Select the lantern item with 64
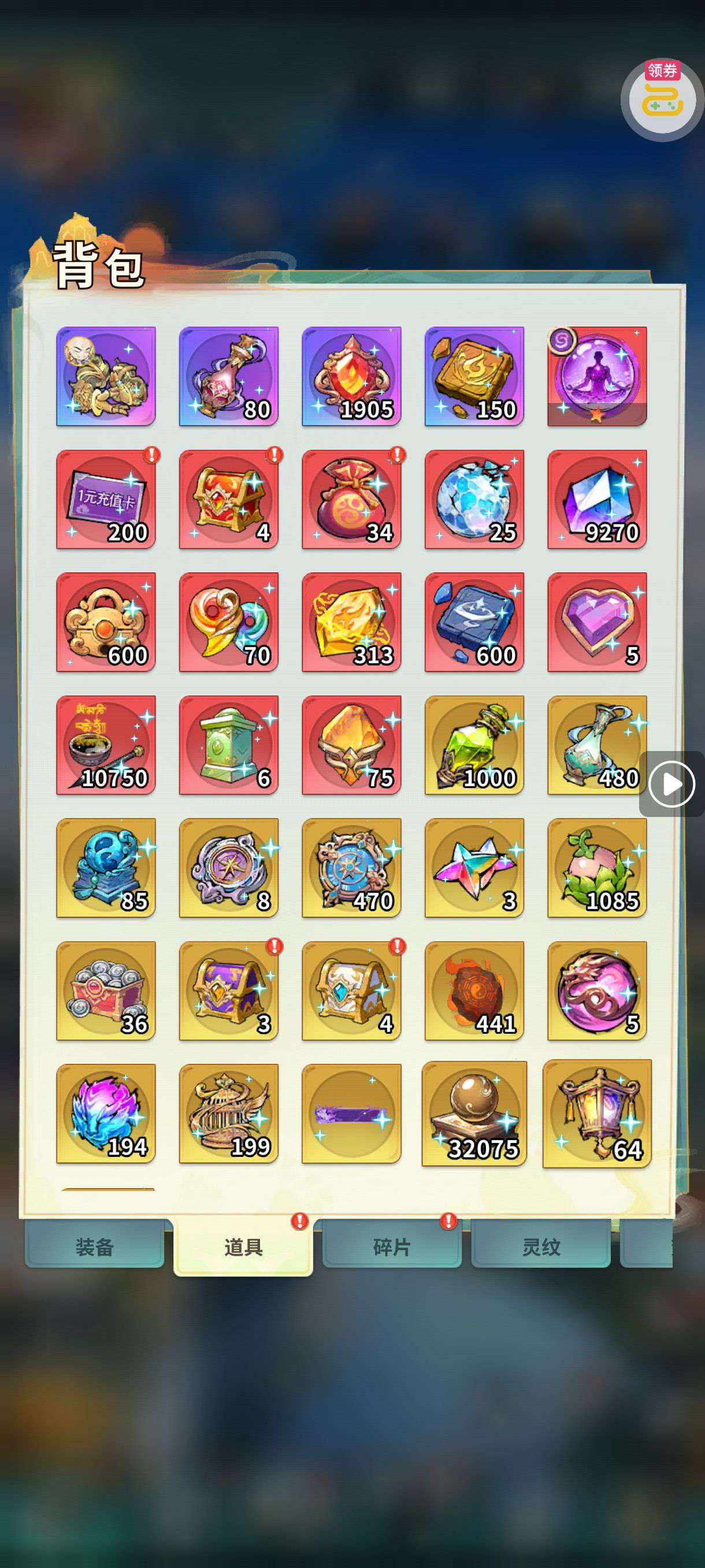 tap(597, 1114)
